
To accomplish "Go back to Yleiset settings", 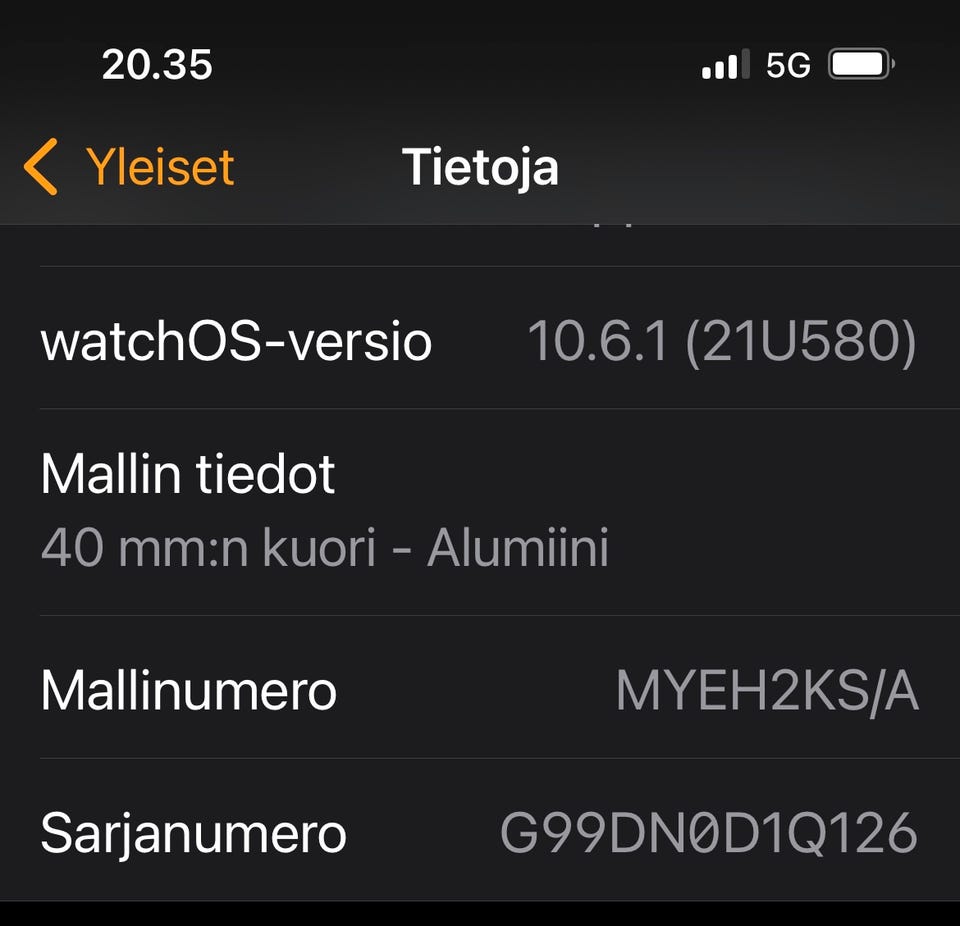I will click(x=130, y=167).
